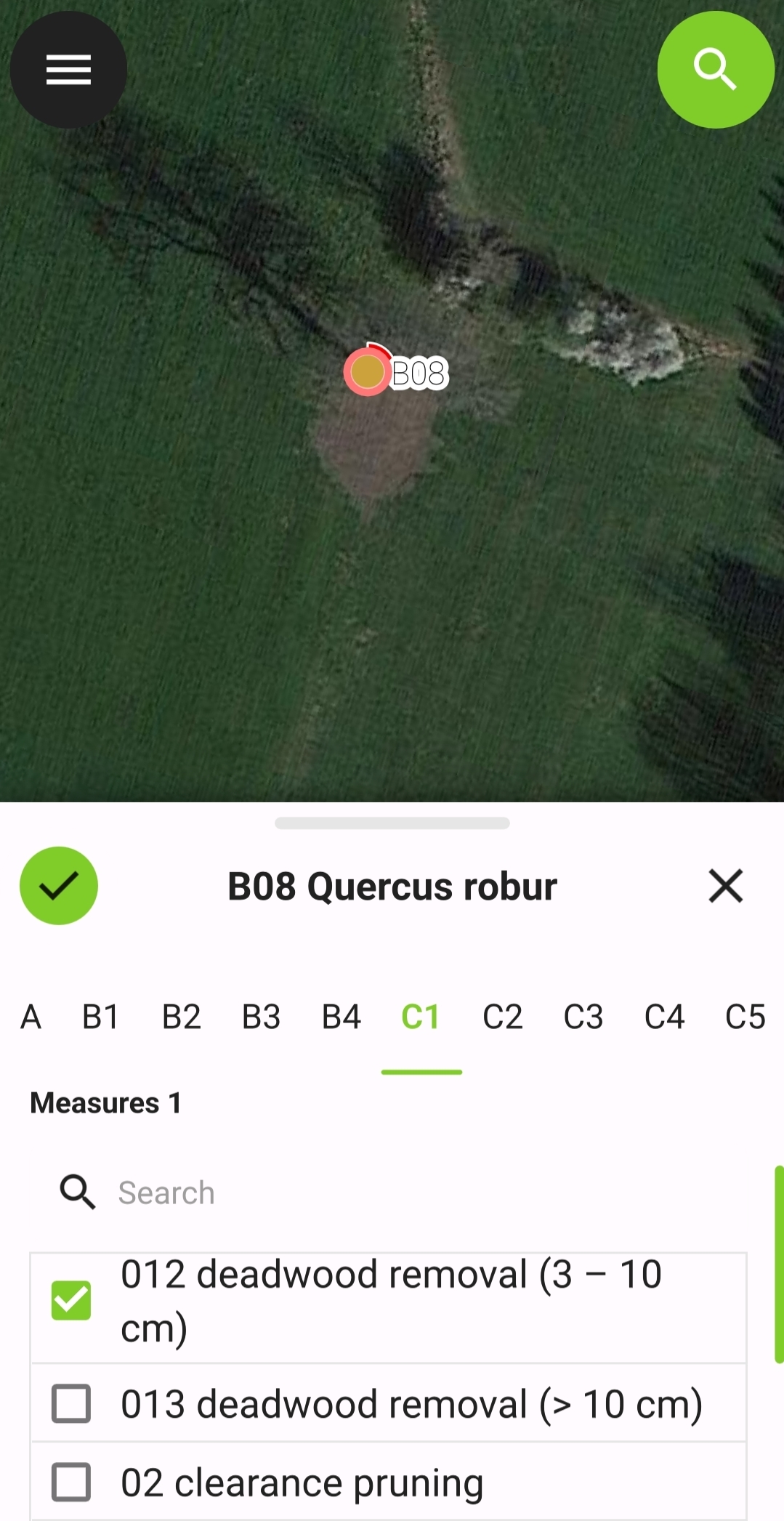784x1521 pixels.
Task: Select the C1 tab
Action: [421, 1017]
